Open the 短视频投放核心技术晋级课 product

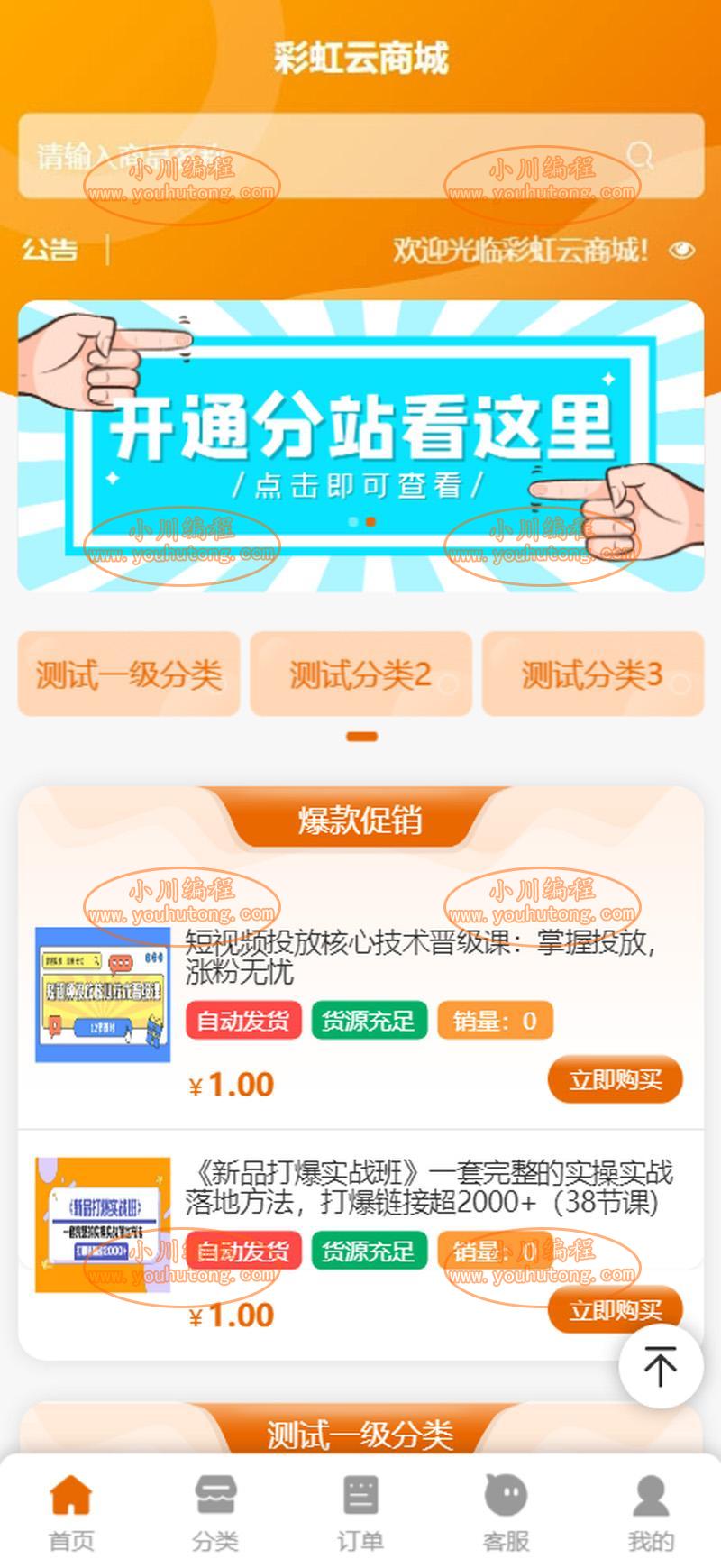pyautogui.click(x=419, y=957)
